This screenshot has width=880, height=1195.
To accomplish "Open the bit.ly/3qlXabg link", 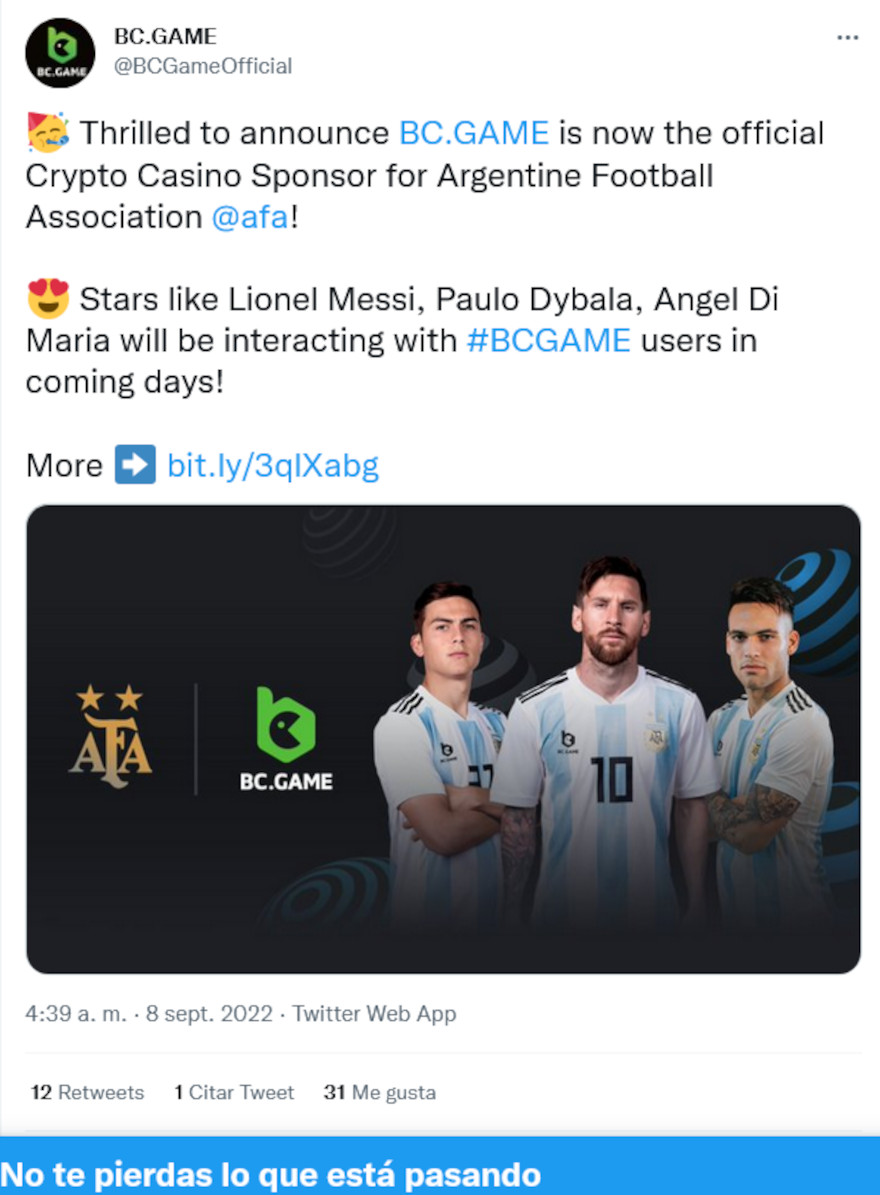I will [x=272, y=465].
